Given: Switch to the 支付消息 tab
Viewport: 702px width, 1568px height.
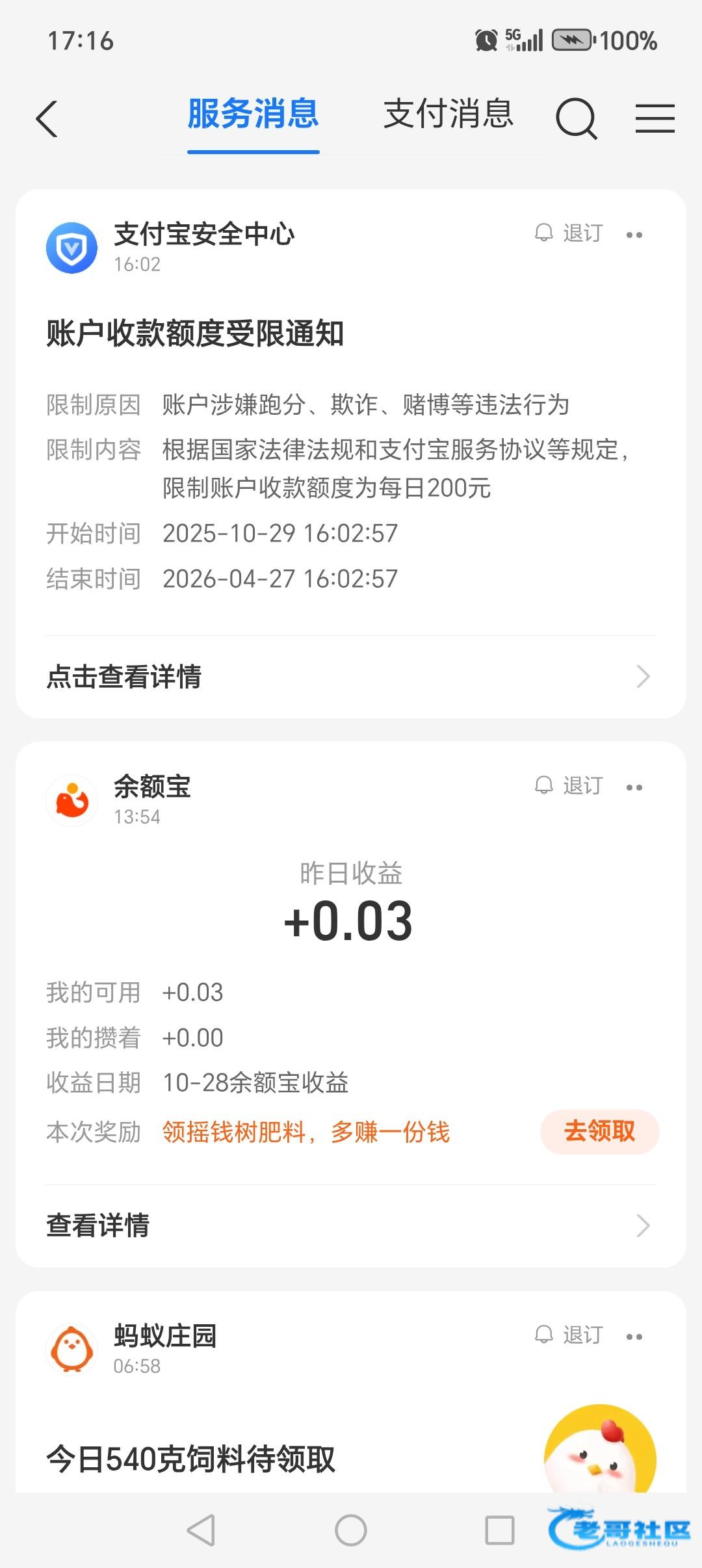Looking at the screenshot, I should [x=448, y=114].
